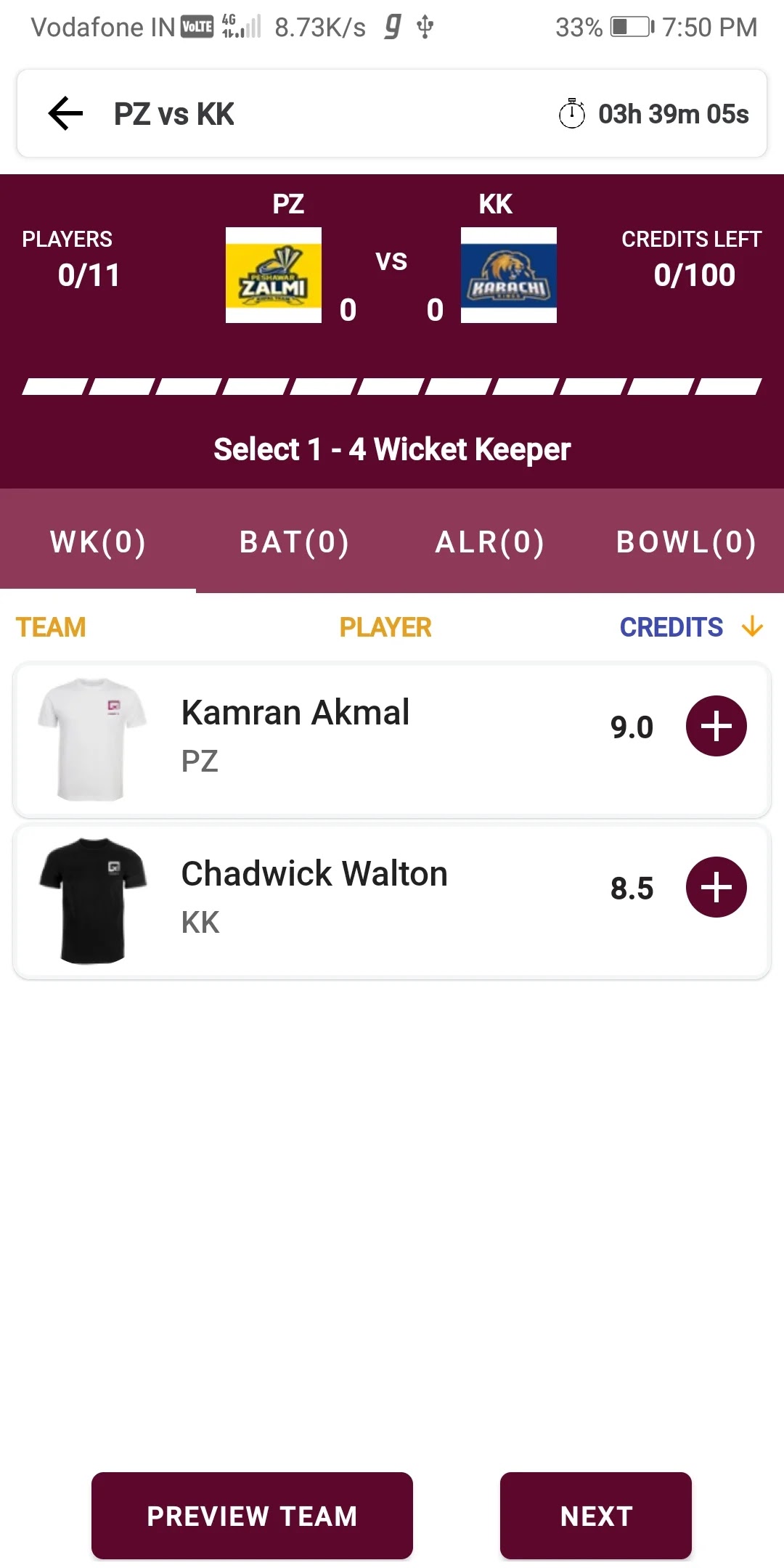The height and width of the screenshot is (1568, 784).
Task: Tap the PREVIEW TEAM button
Action: point(252,1516)
